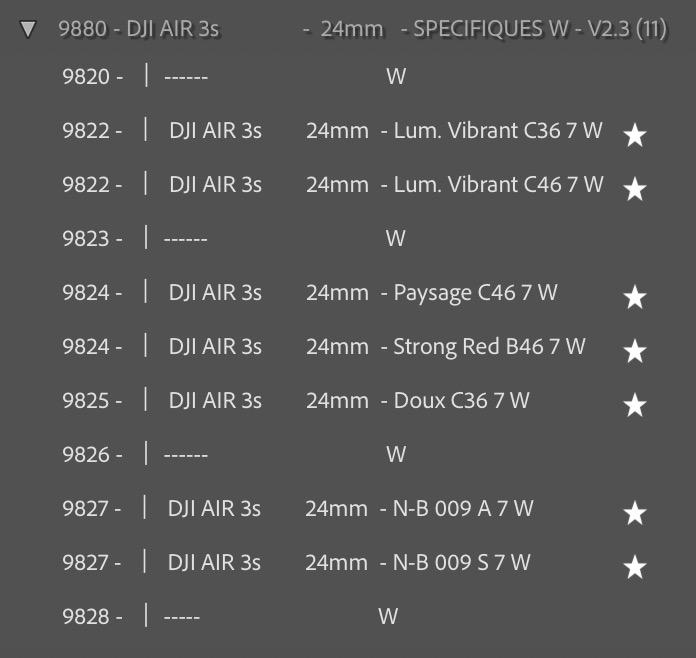Select the N-B 009 A 7 W preset
The width and height of the screenshot is (696, 658).
point(462,509)
